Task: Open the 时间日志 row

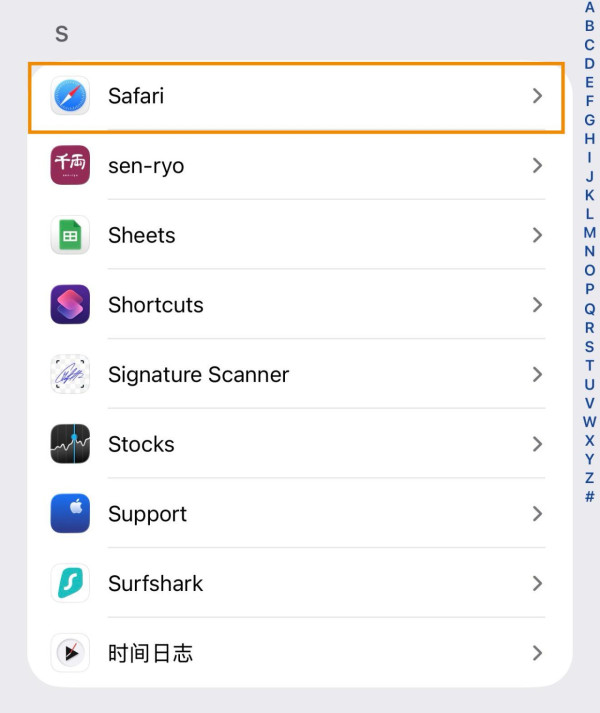Action: [x=298, y=653]
